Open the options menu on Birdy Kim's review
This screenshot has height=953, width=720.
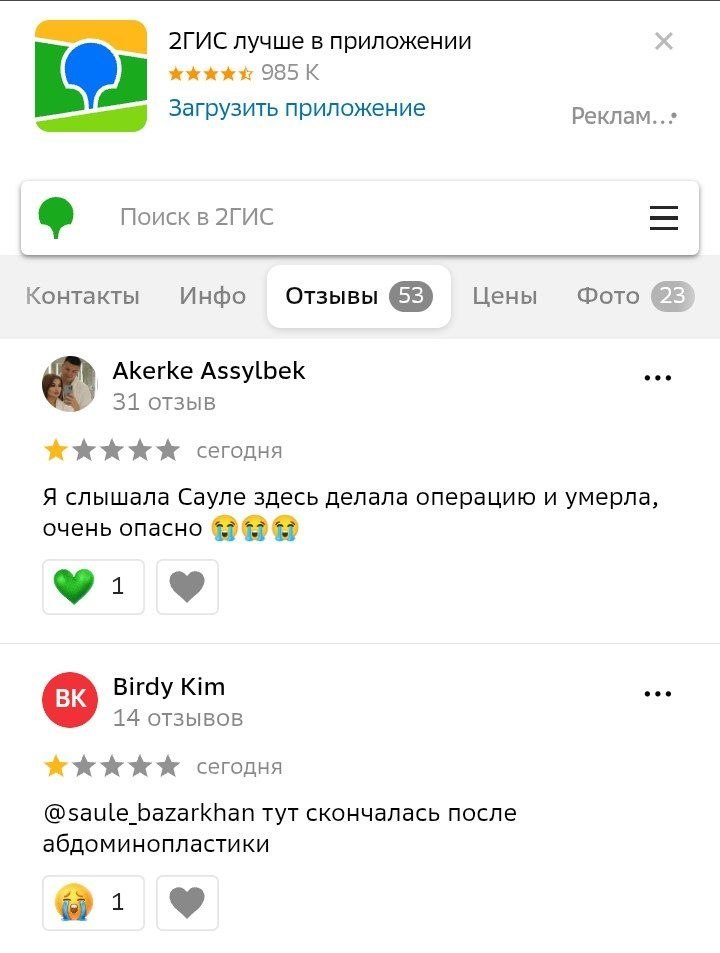657,693
